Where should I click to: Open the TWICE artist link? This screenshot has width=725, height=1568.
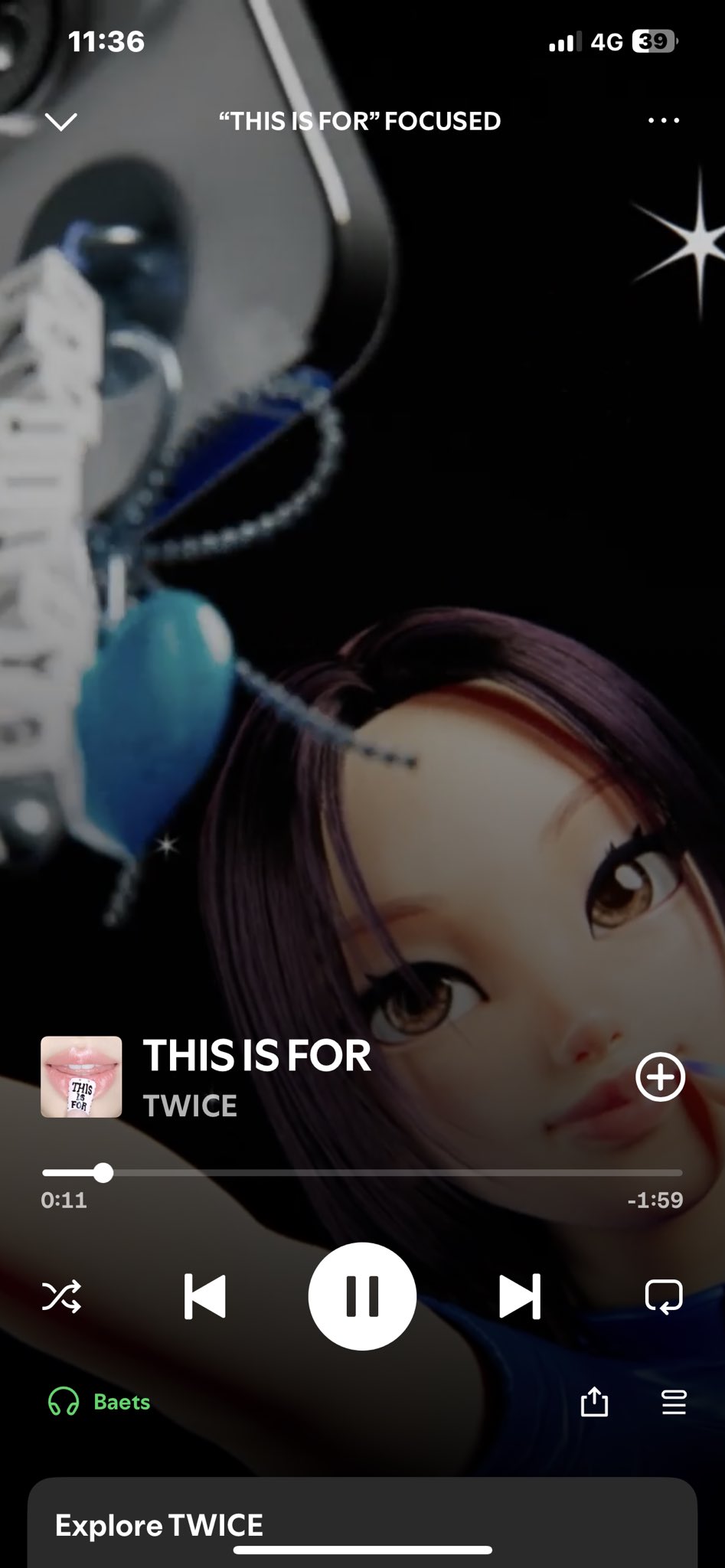click(x=190, y=1106)
